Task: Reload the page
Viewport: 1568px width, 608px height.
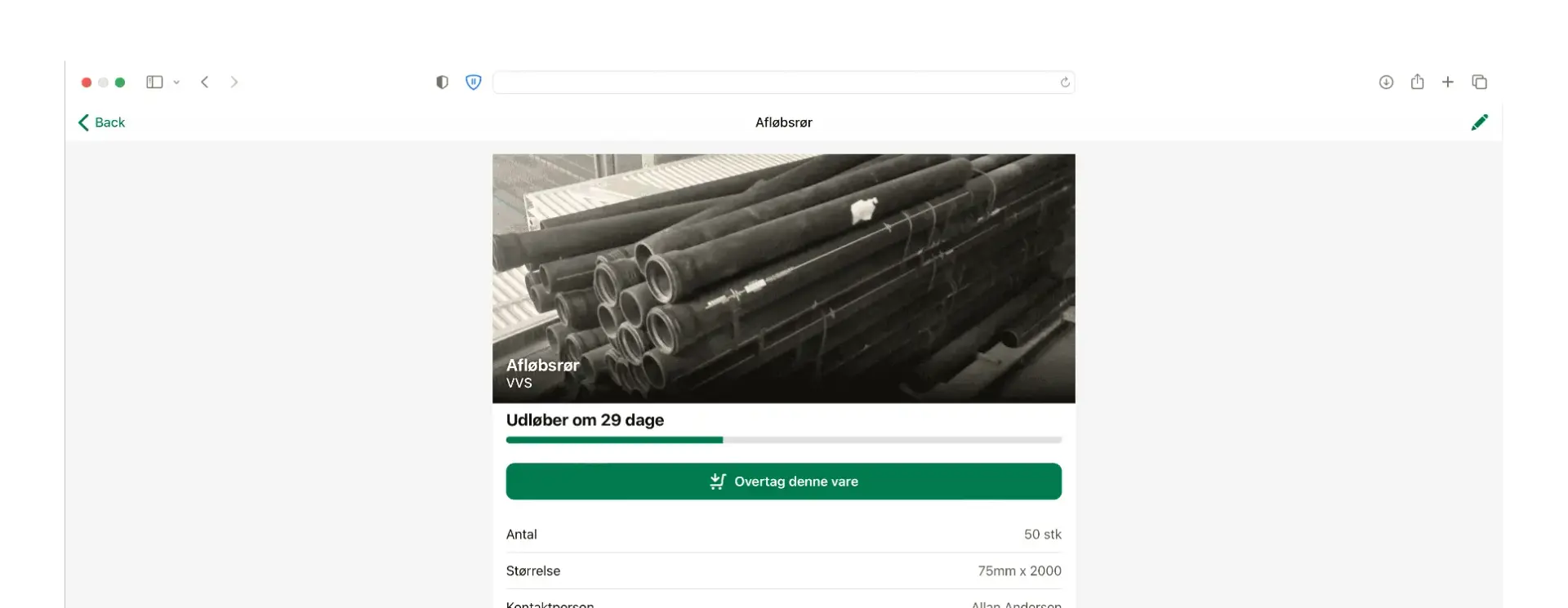Action: 1065,82
